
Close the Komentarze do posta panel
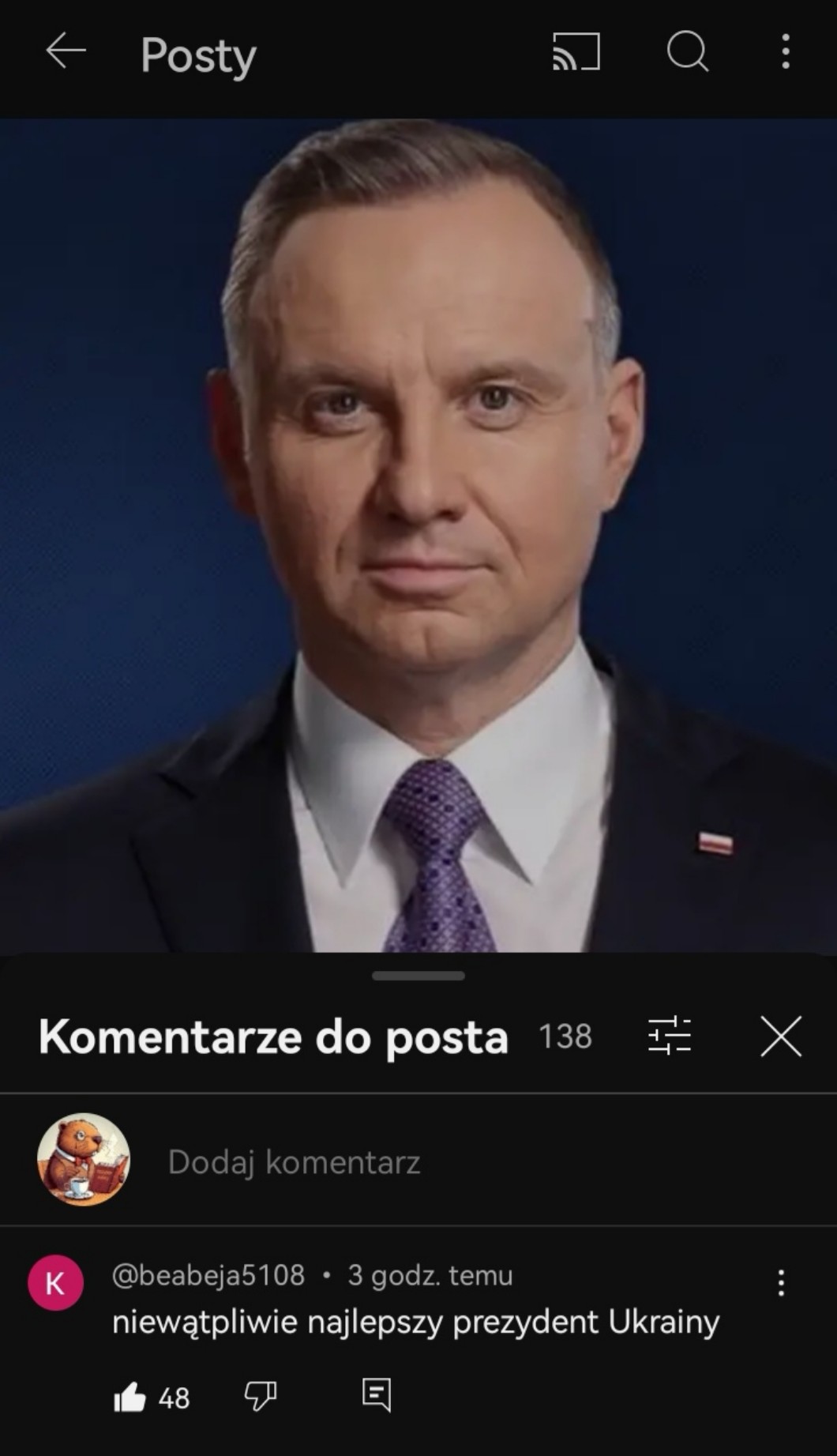click(x=781, y=1036)
